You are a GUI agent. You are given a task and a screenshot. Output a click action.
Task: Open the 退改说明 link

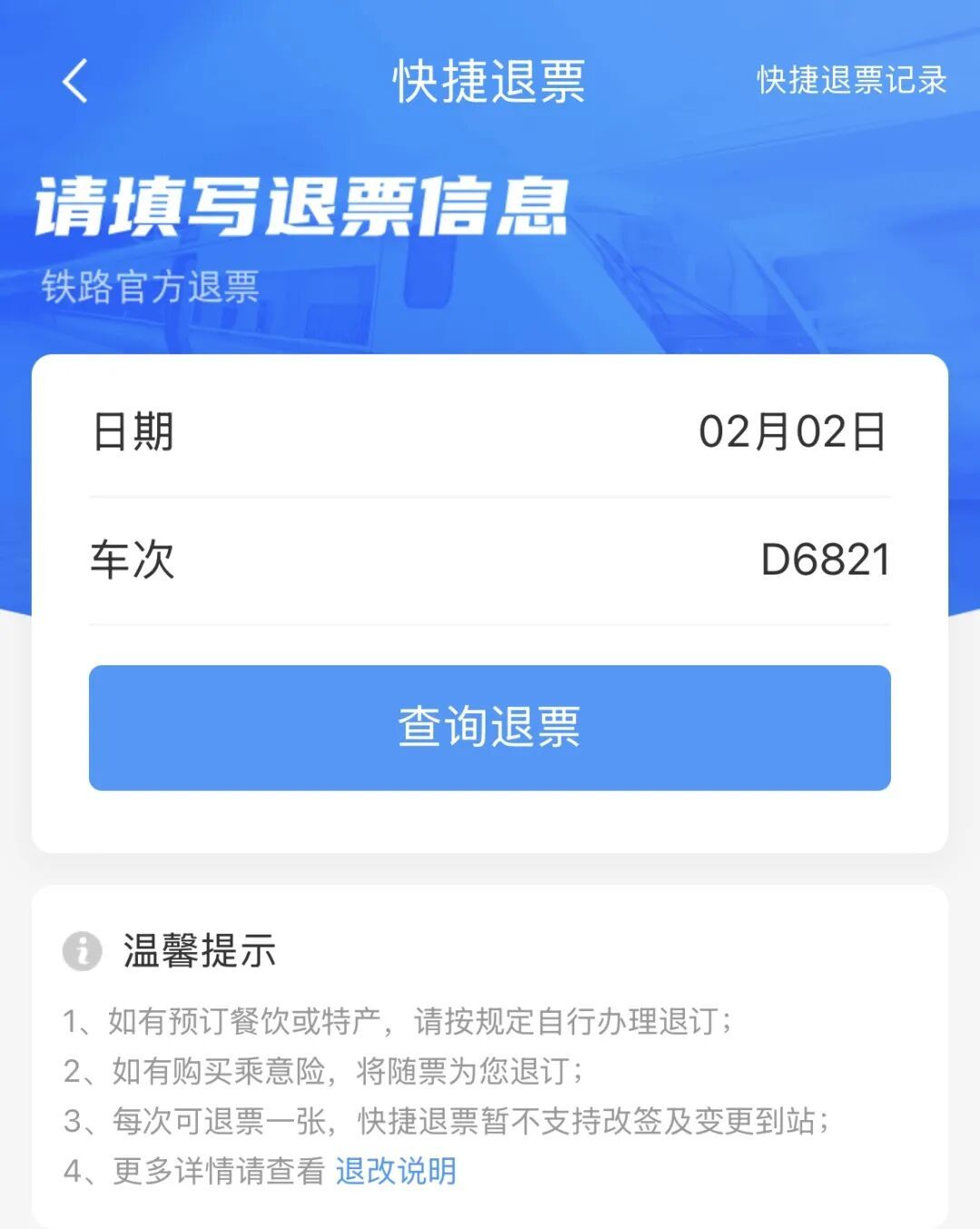coord(397,1173)
